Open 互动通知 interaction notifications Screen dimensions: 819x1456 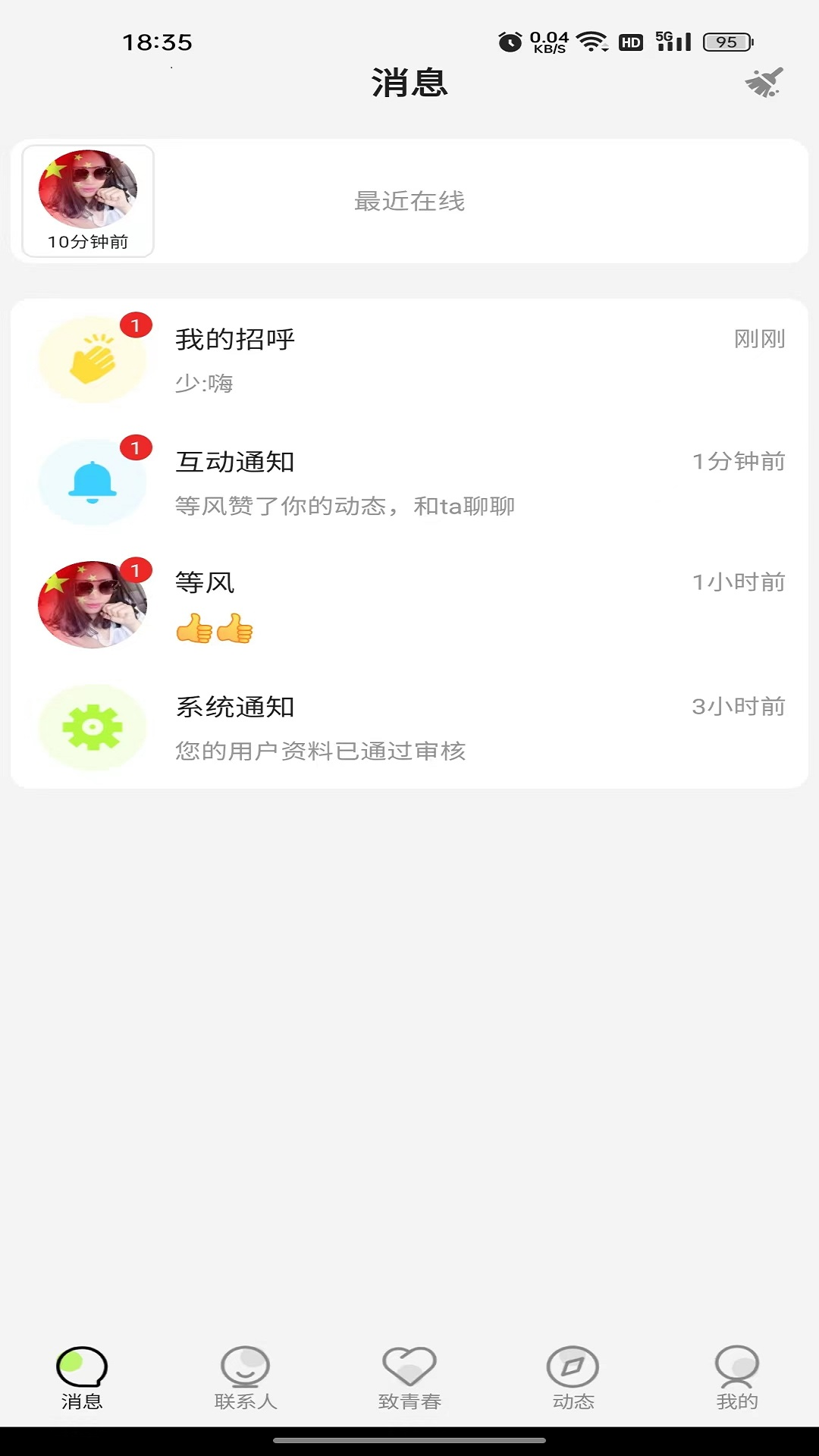click(x=409, y=482)
